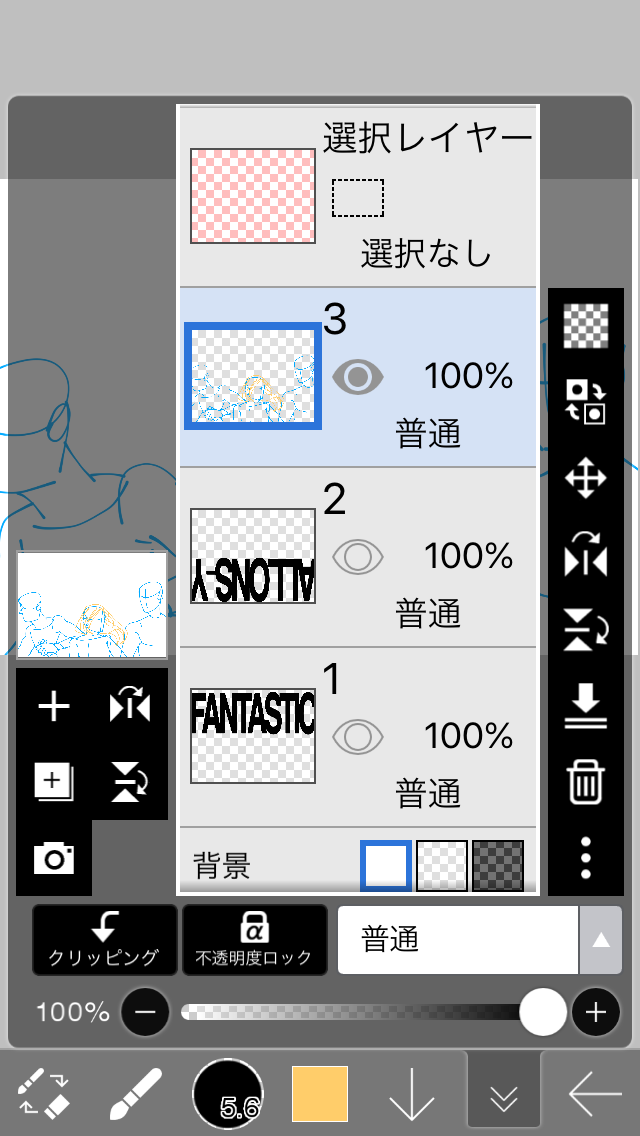Open the 普通 blend mode dropdown
Viewport: 640px width, 1136px height.
point(479,940)
